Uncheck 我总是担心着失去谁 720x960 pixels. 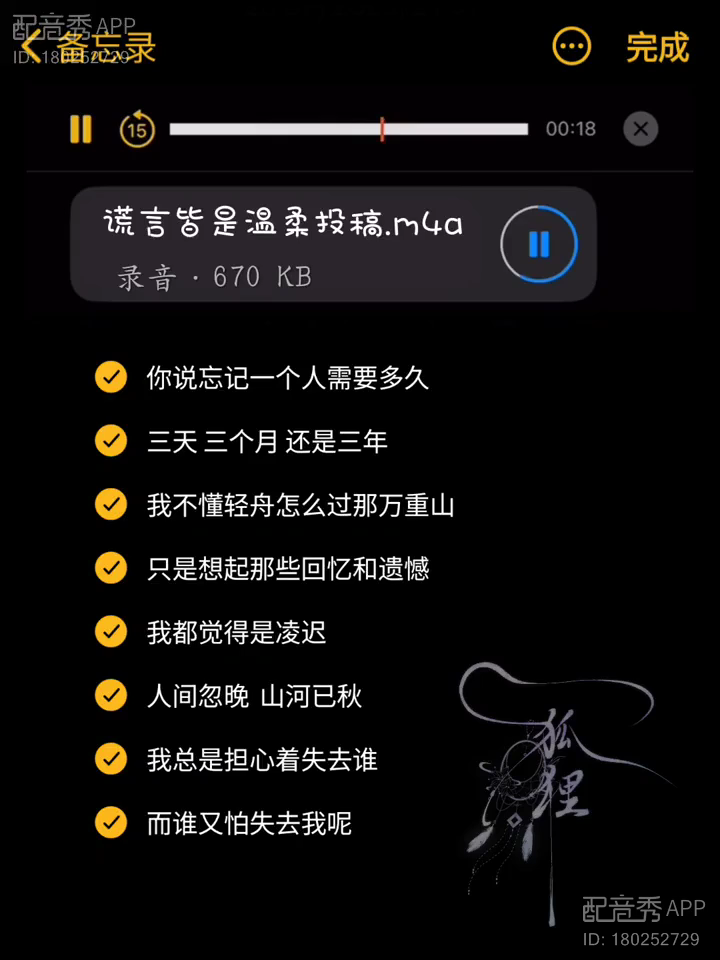click(110, 759)
